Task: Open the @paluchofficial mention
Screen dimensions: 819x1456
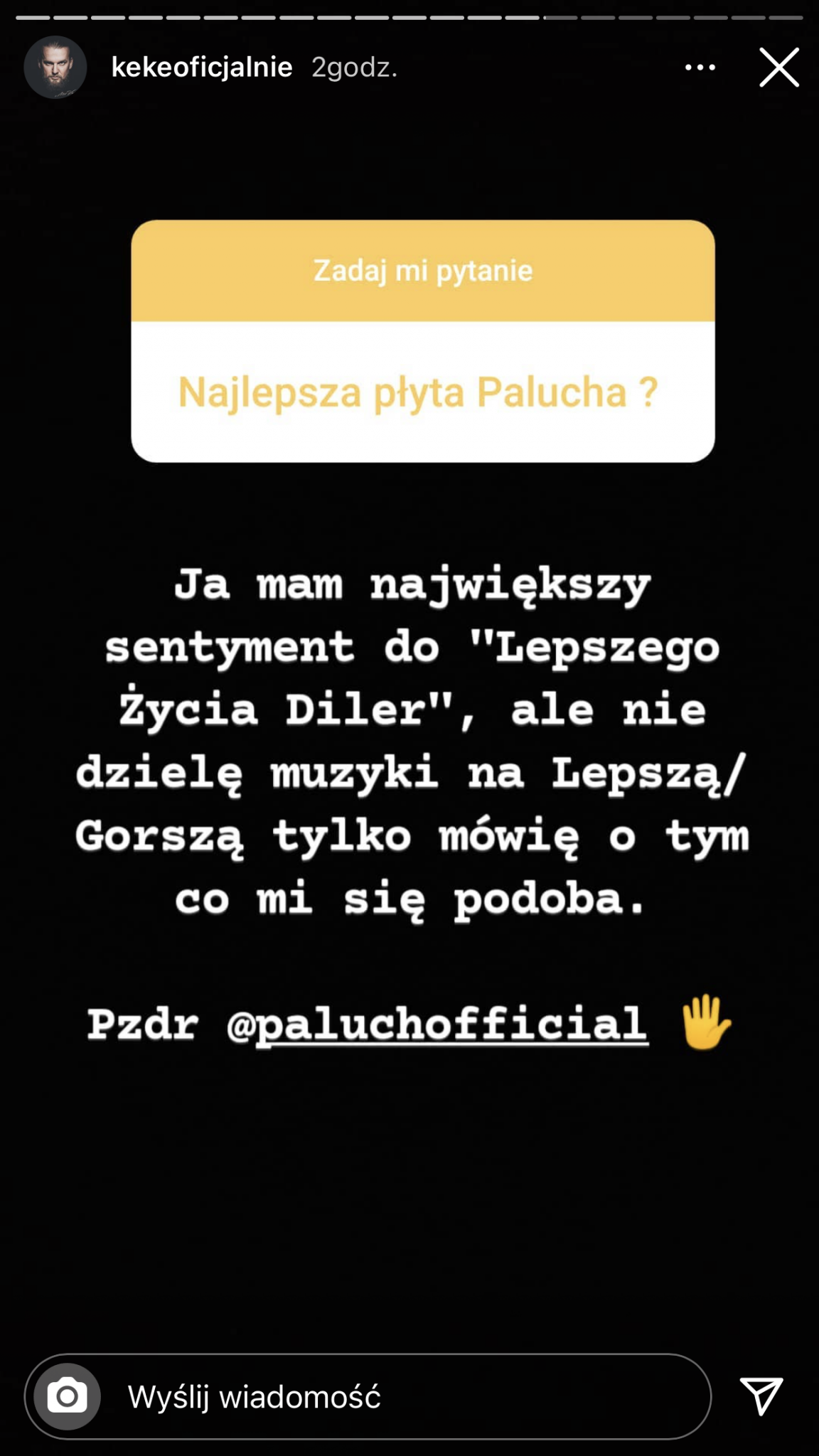Action: coord(437,1024)
